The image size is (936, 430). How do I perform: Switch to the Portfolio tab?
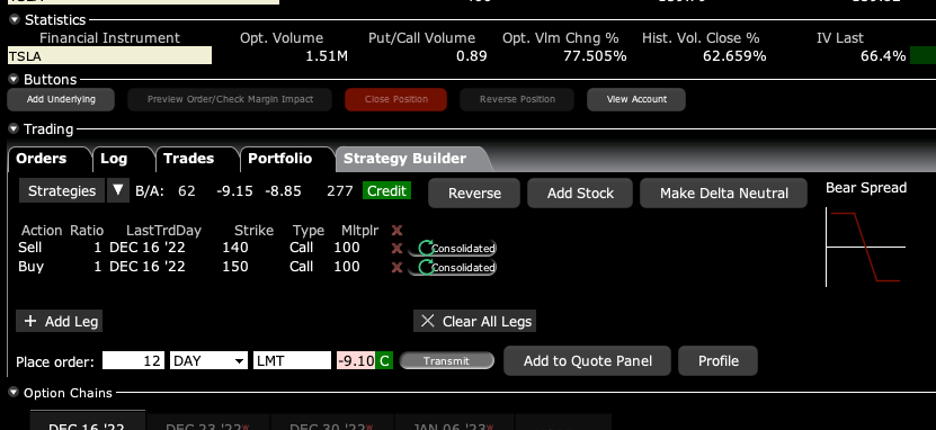280,158
